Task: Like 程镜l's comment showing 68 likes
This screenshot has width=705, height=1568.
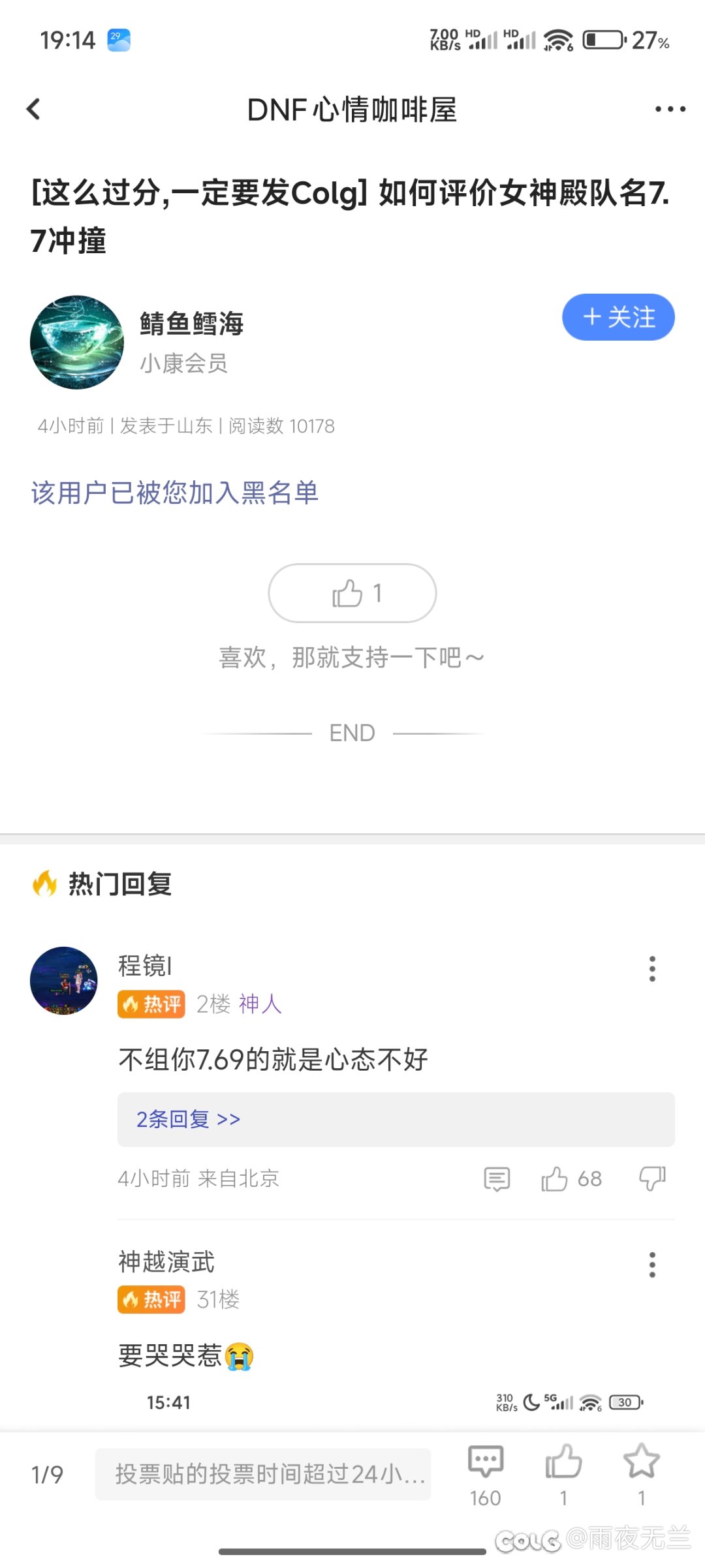Action: tap(571, 1178)
